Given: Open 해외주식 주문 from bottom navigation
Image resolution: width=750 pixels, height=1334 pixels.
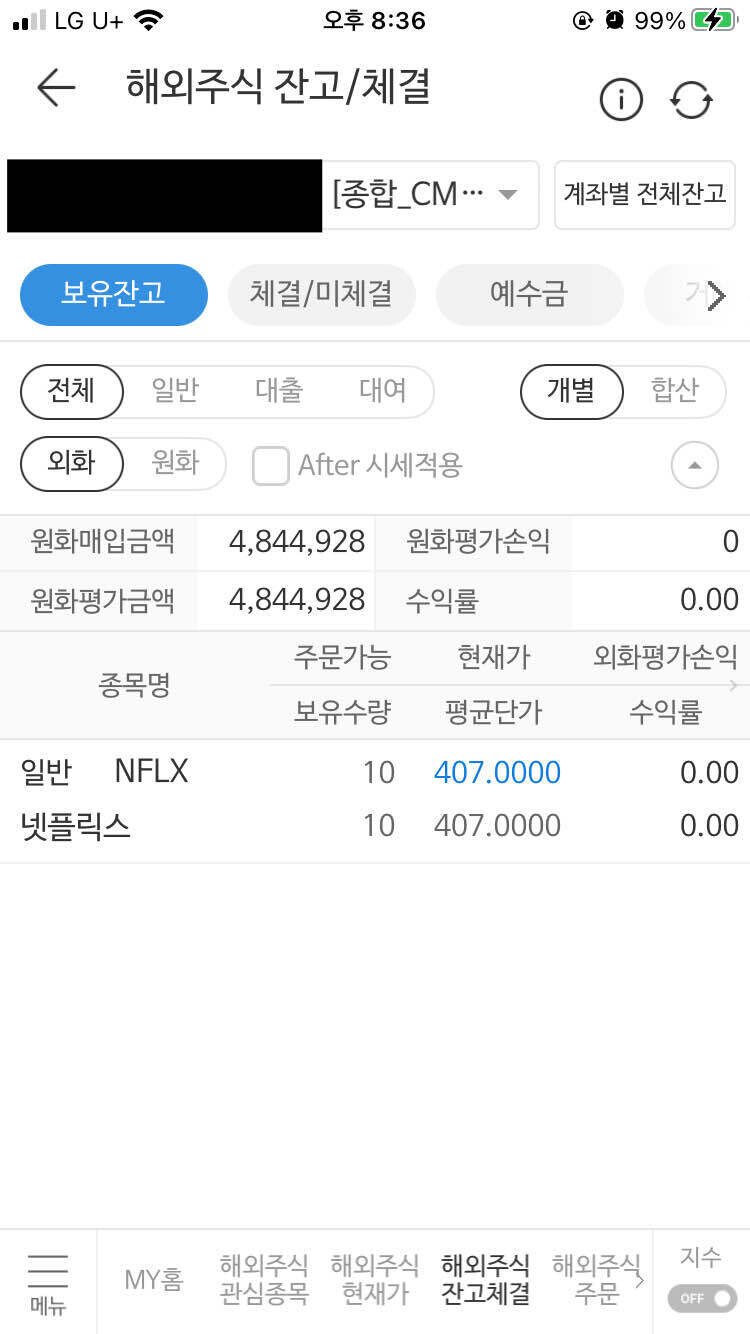Looking at the screenshot, I should point(597,1281).
